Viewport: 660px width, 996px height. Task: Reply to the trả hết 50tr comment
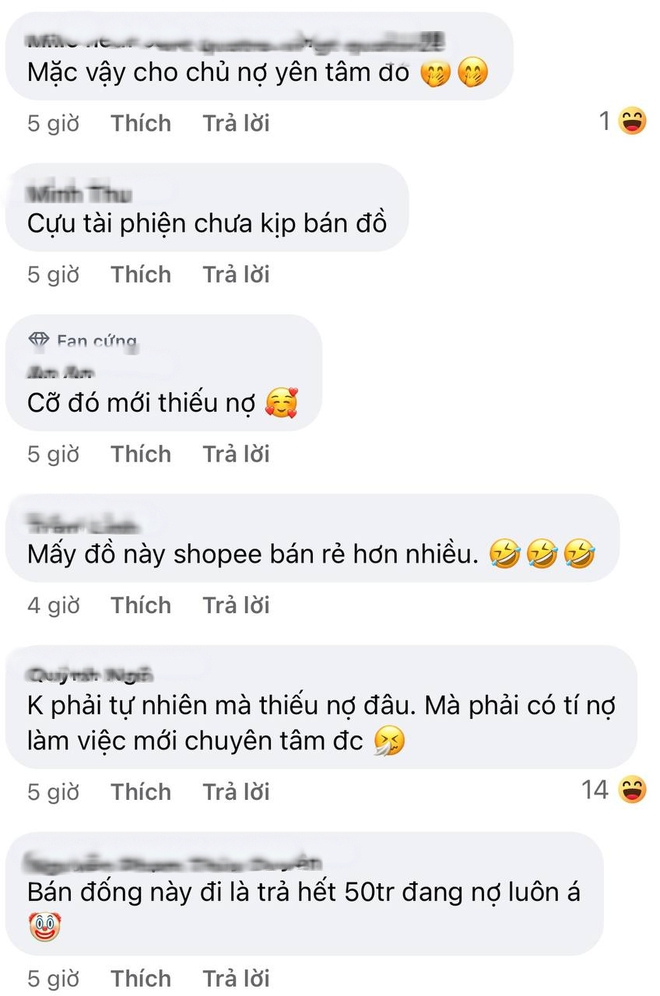236,977
